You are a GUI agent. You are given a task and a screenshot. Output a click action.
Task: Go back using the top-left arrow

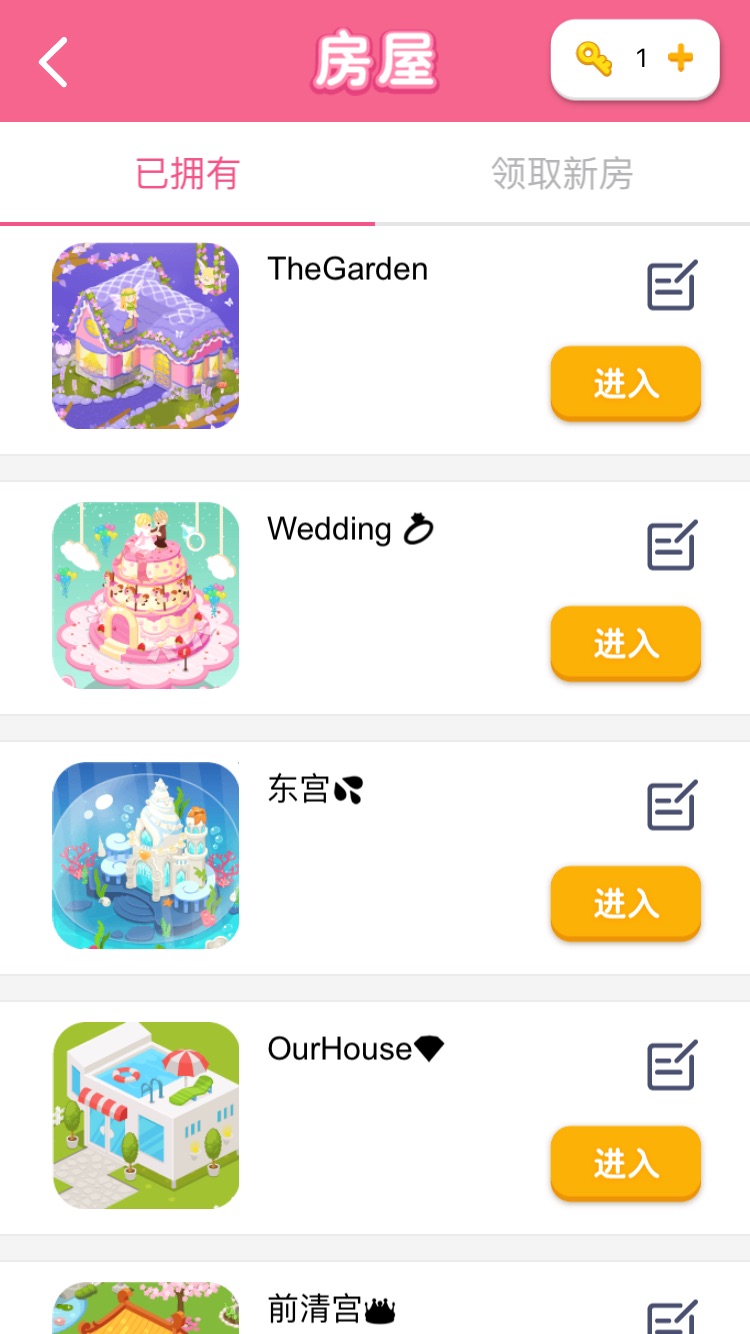point(54,62)
